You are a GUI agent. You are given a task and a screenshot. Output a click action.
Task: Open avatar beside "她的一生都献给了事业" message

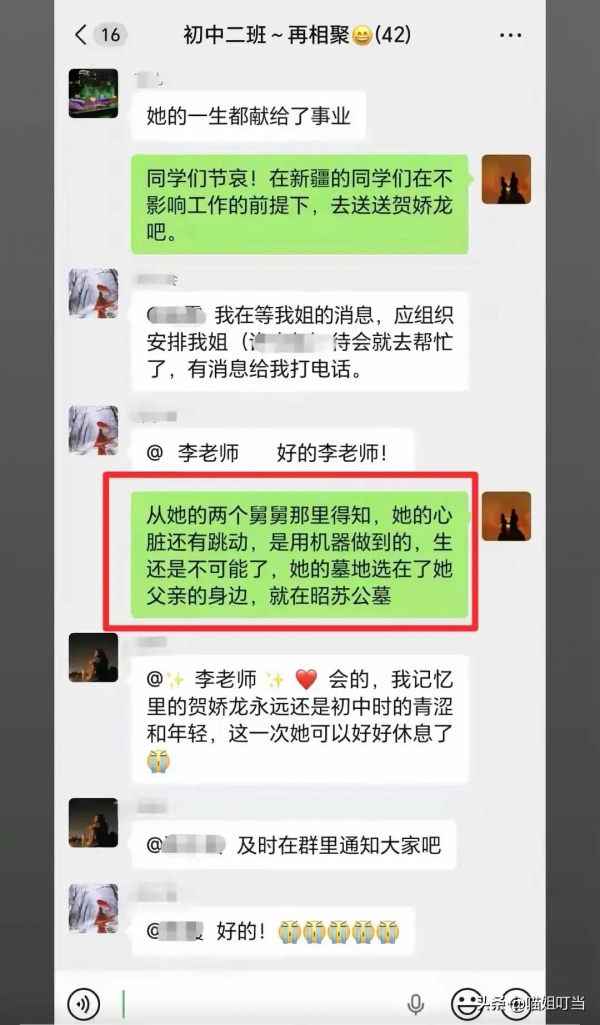tap(93, 95)
